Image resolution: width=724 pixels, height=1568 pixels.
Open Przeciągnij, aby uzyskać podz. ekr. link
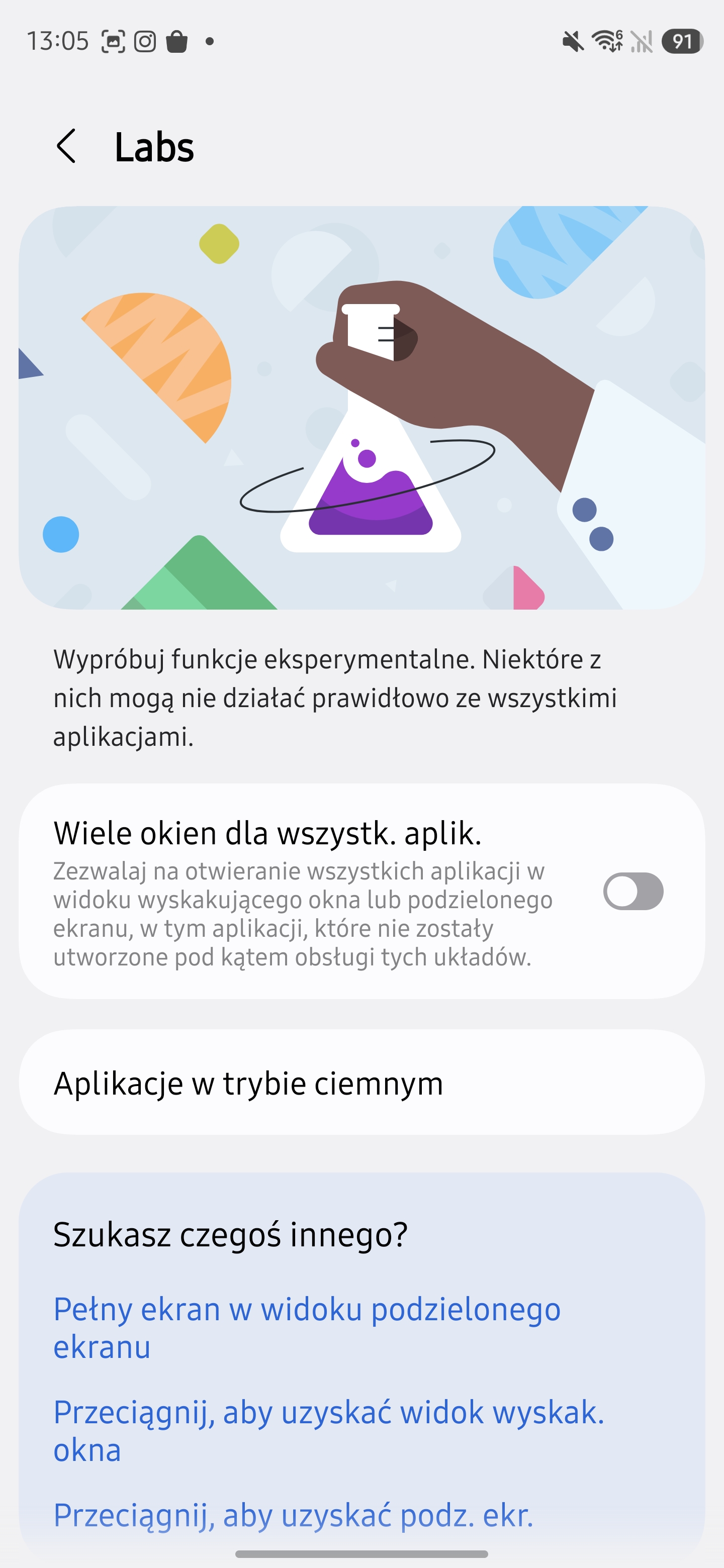click(294, 1515)
